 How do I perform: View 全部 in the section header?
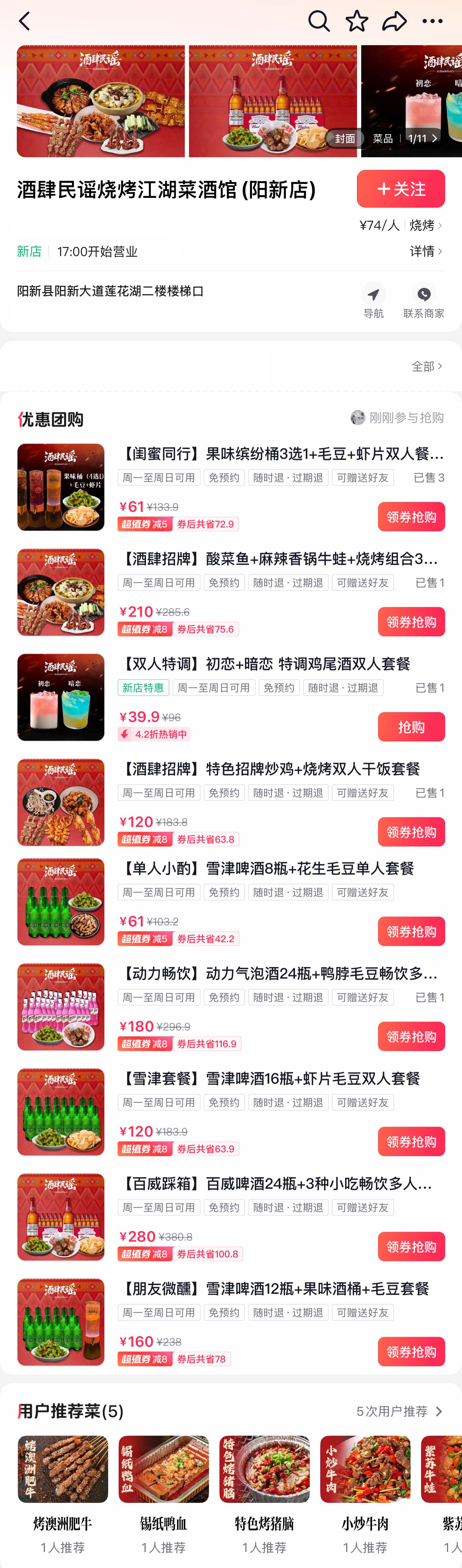pyautogui.click(x=427, y=366)
